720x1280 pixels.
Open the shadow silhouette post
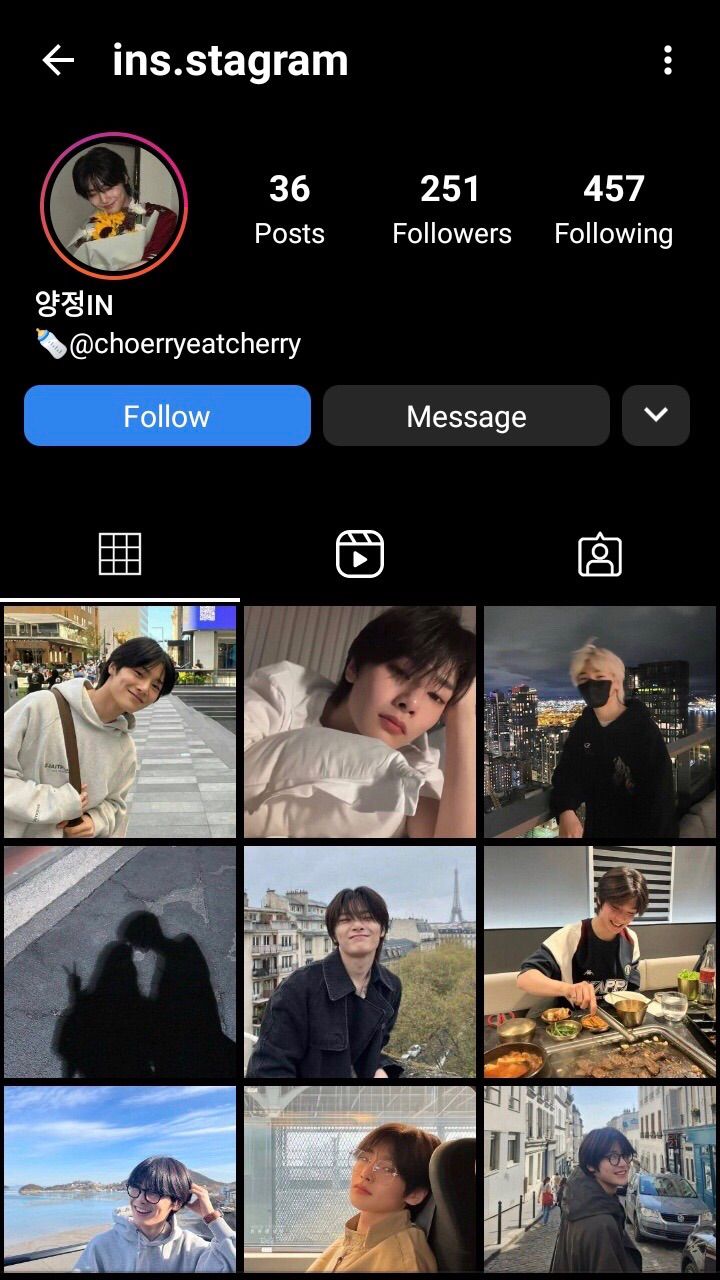[120, 962]
